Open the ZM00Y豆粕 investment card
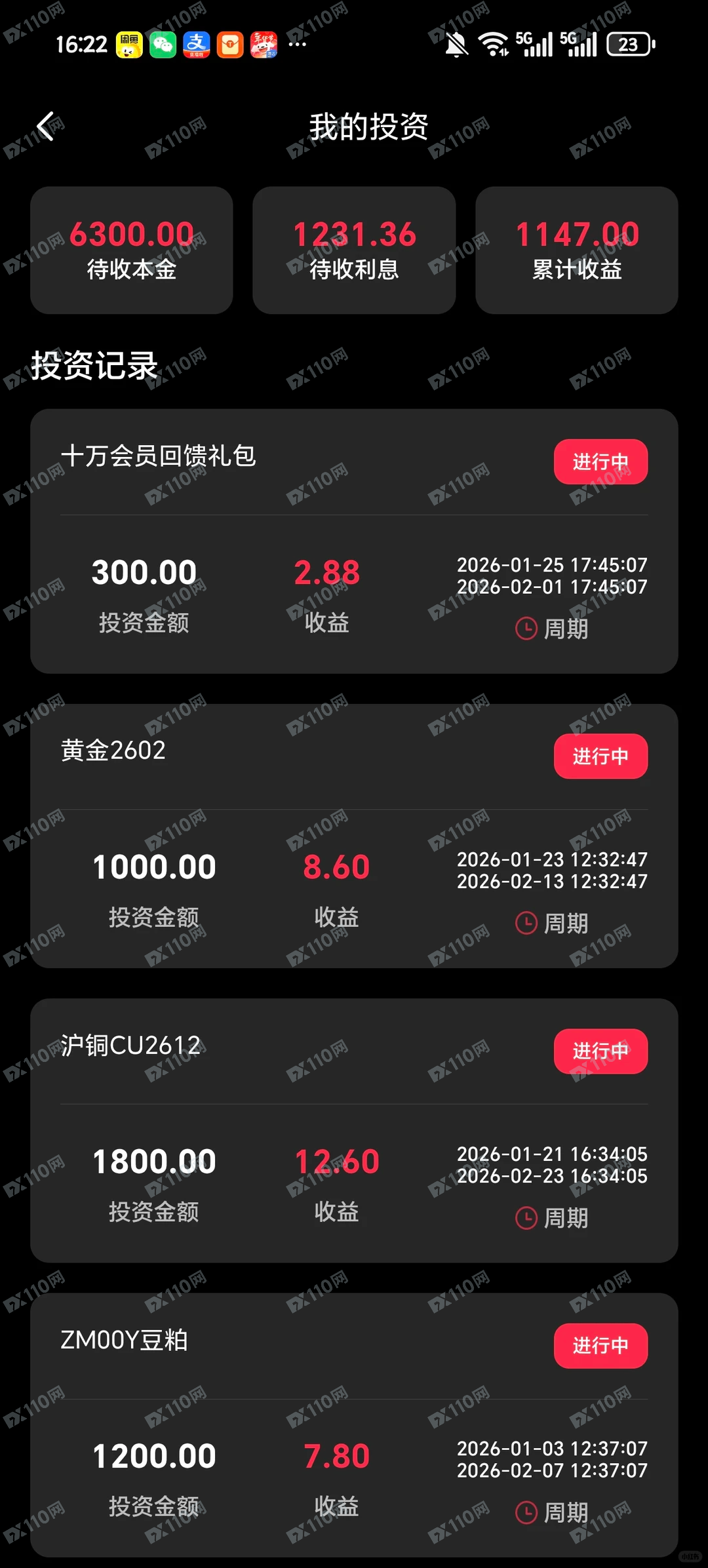This screenshot has width=708, height=1568. [354, 1424]
